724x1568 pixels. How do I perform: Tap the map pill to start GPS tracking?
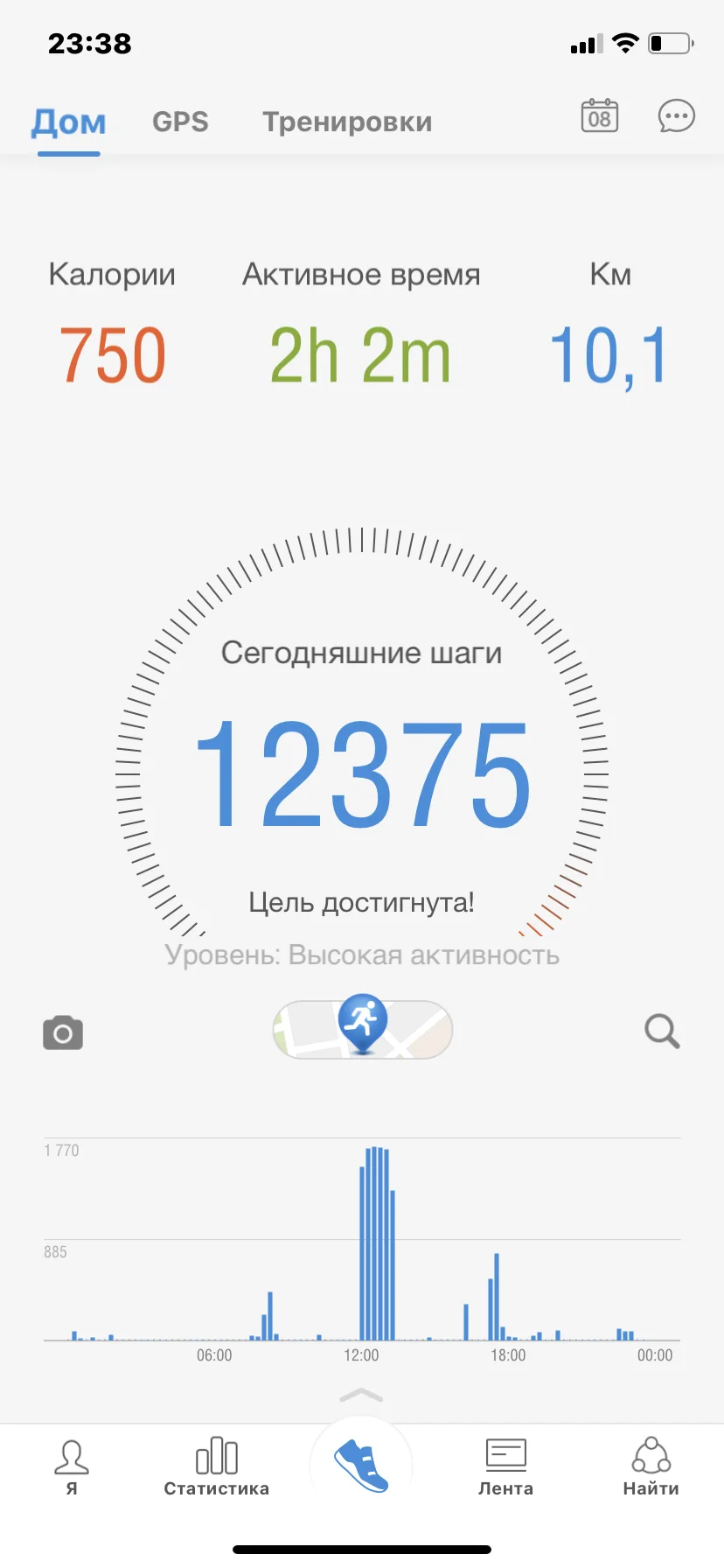pyautogui.click(x=362, y=1030)
